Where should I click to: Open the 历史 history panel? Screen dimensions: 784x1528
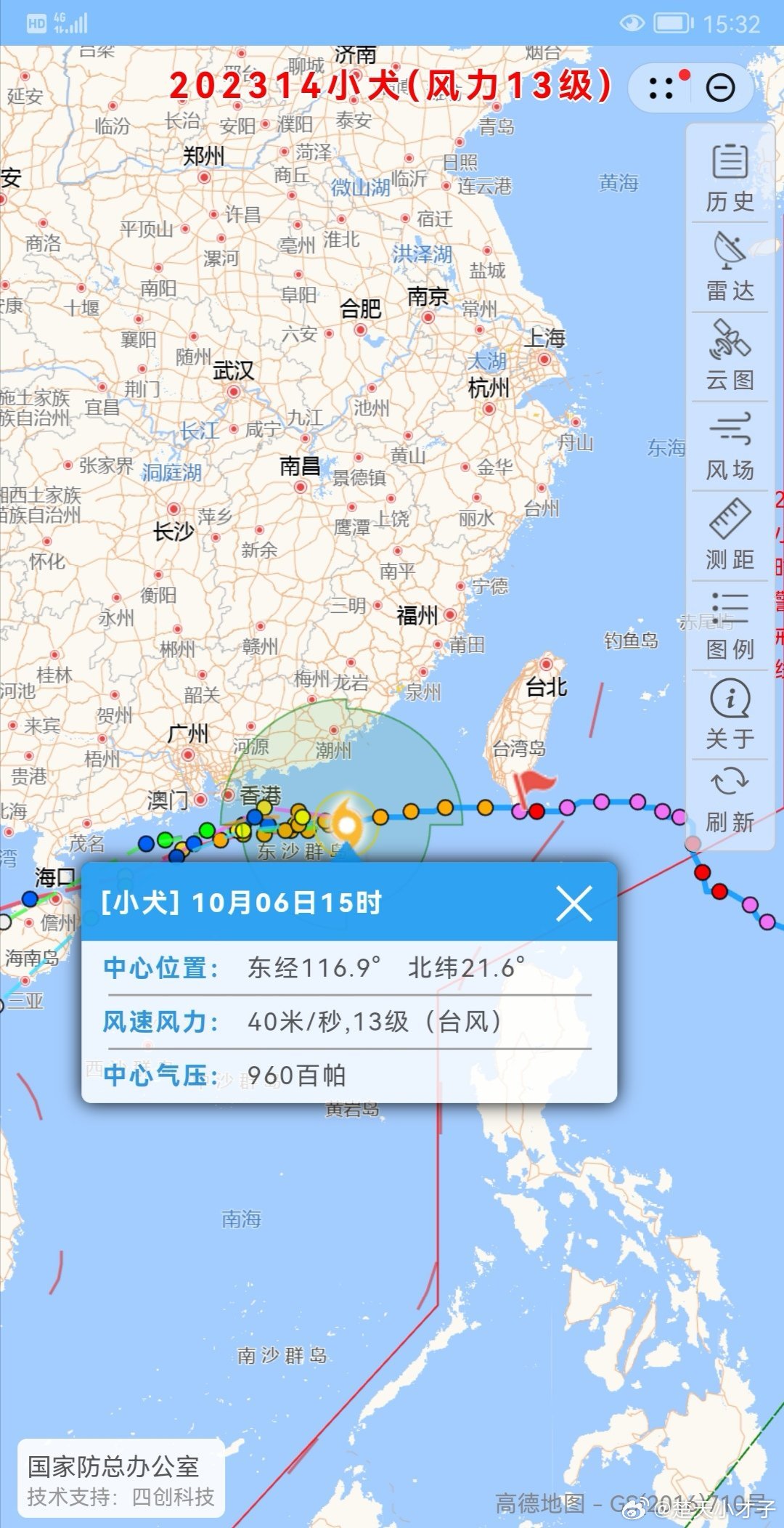pyautogui.click(x=730, y=178)
